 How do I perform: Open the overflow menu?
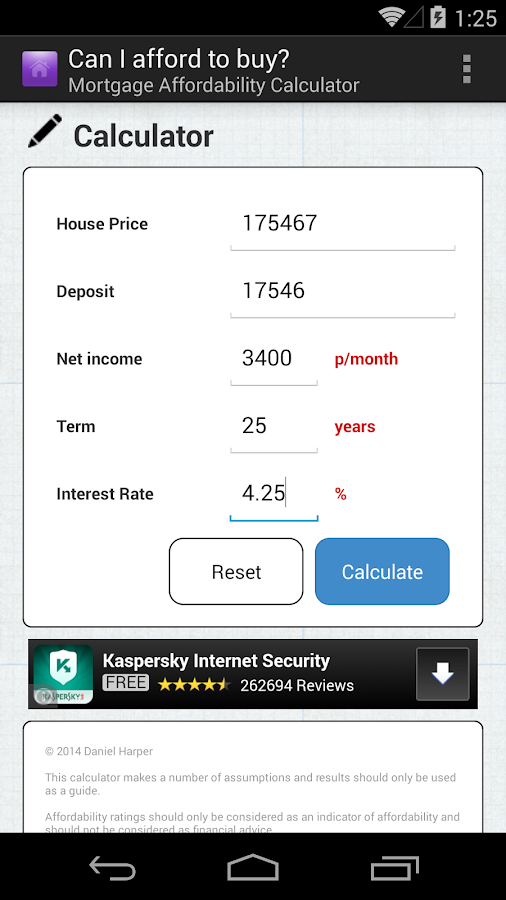click(x=466, y=69)
